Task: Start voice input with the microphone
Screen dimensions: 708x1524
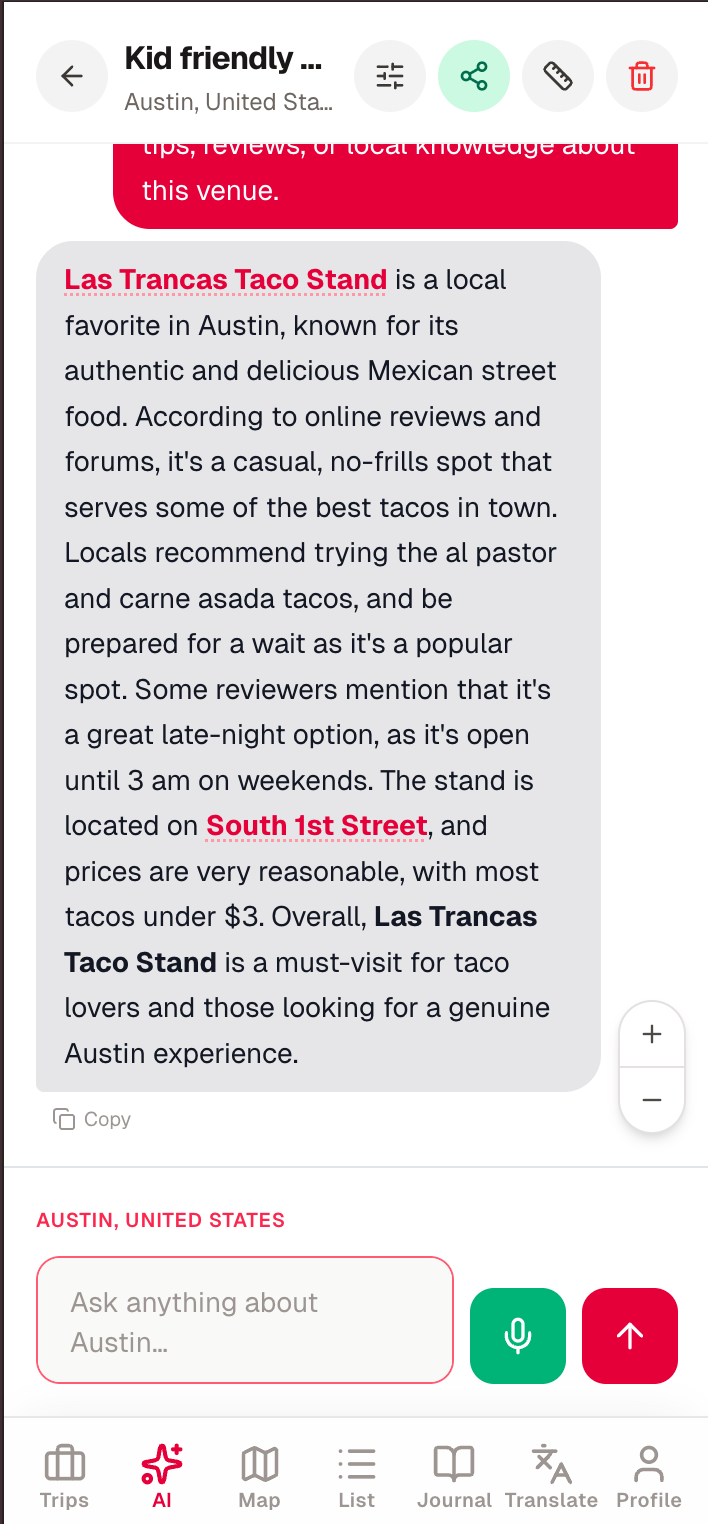Action: pyautogui.click(x=518, y=1336)
